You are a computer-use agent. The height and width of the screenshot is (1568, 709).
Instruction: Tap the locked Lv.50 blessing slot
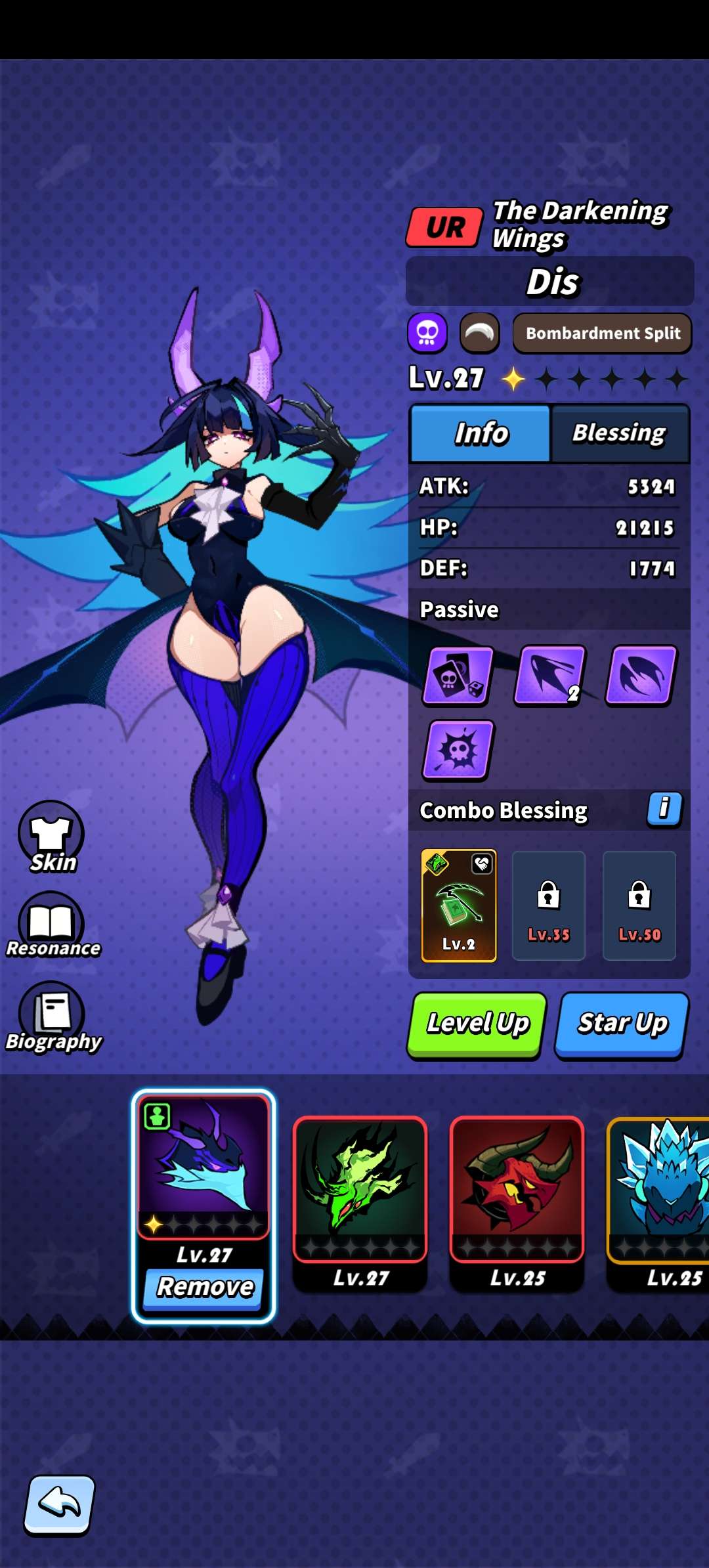point(639,905)
